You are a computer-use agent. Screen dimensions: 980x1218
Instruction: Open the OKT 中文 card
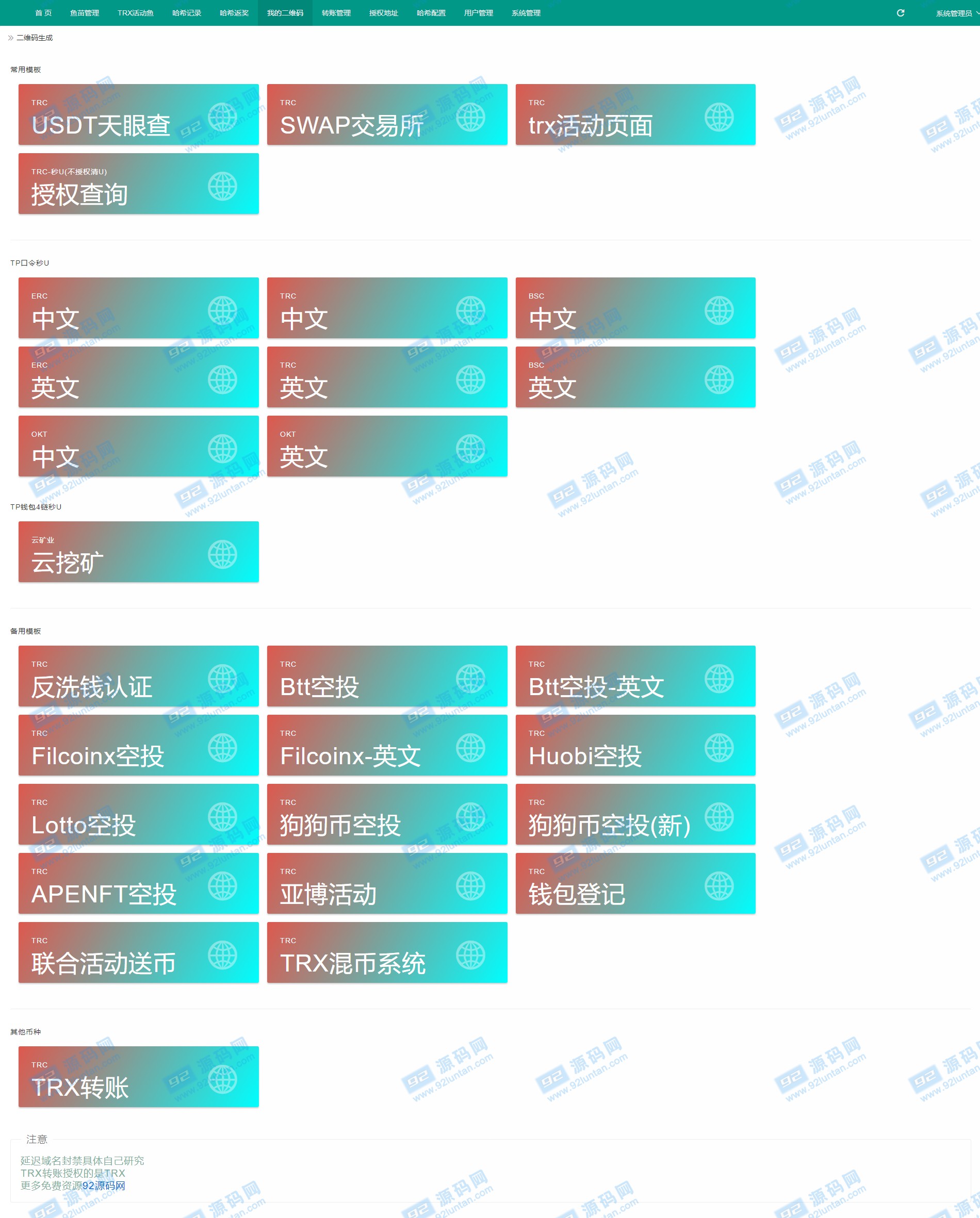click(138, 446)
